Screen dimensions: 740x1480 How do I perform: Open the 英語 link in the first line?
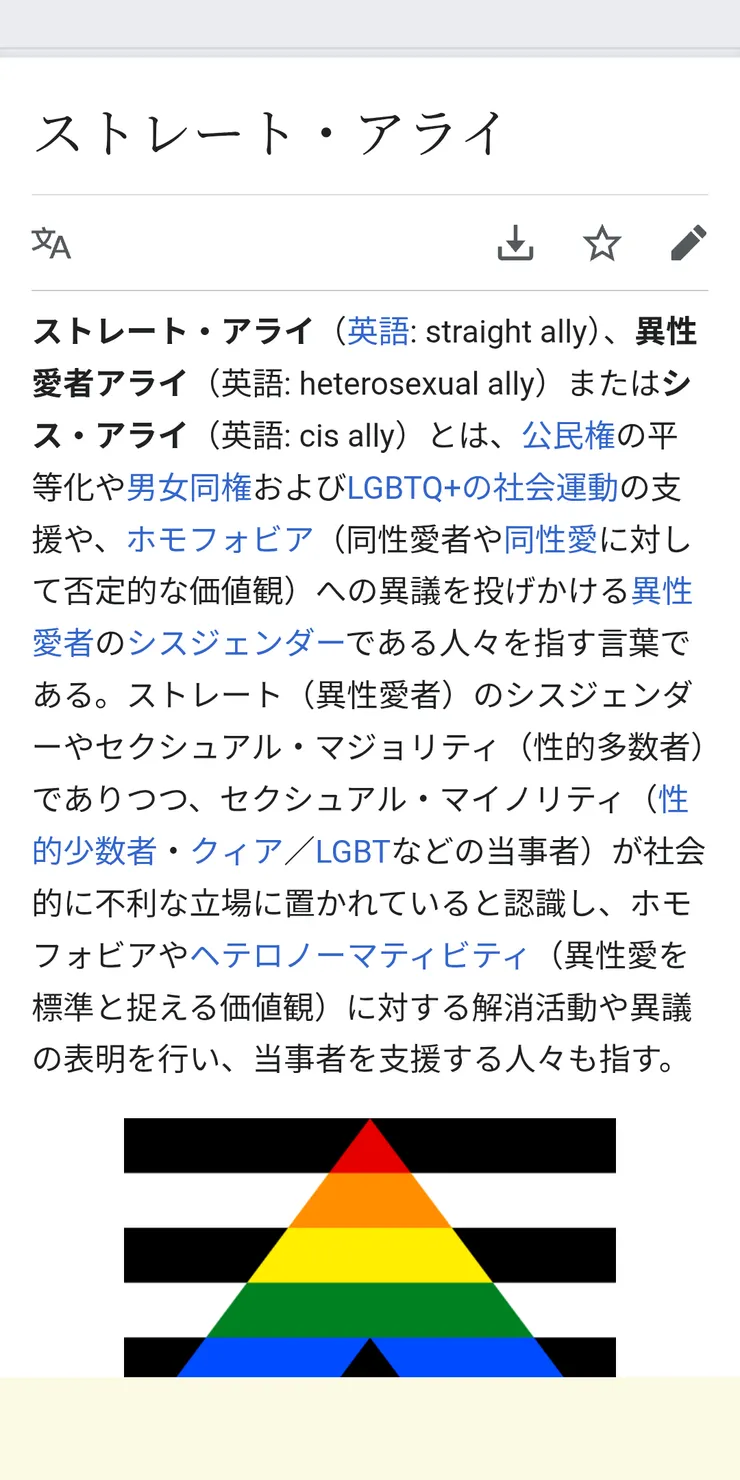[x=378, y=331]
